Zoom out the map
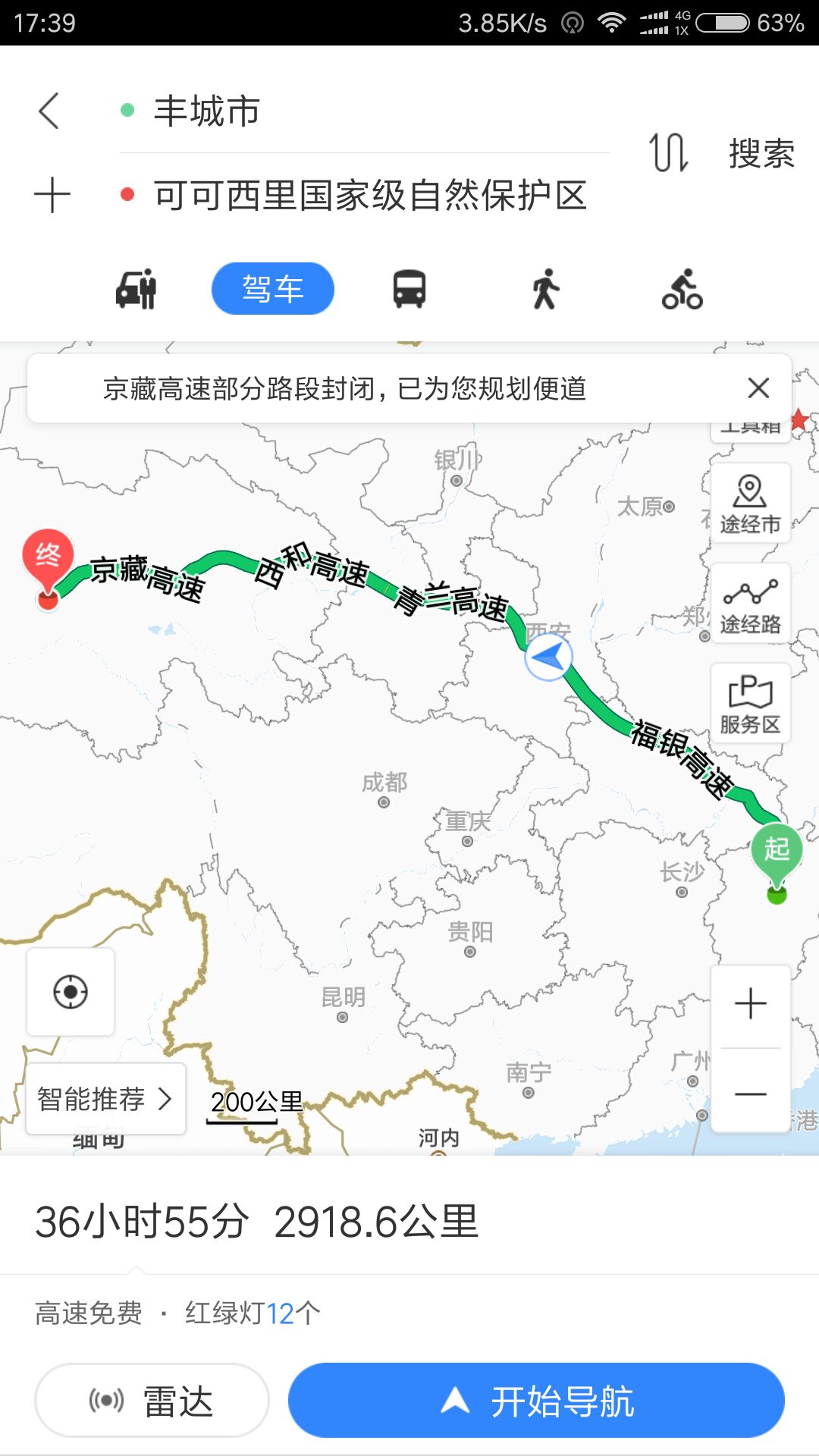 [x=751, y=1094]
